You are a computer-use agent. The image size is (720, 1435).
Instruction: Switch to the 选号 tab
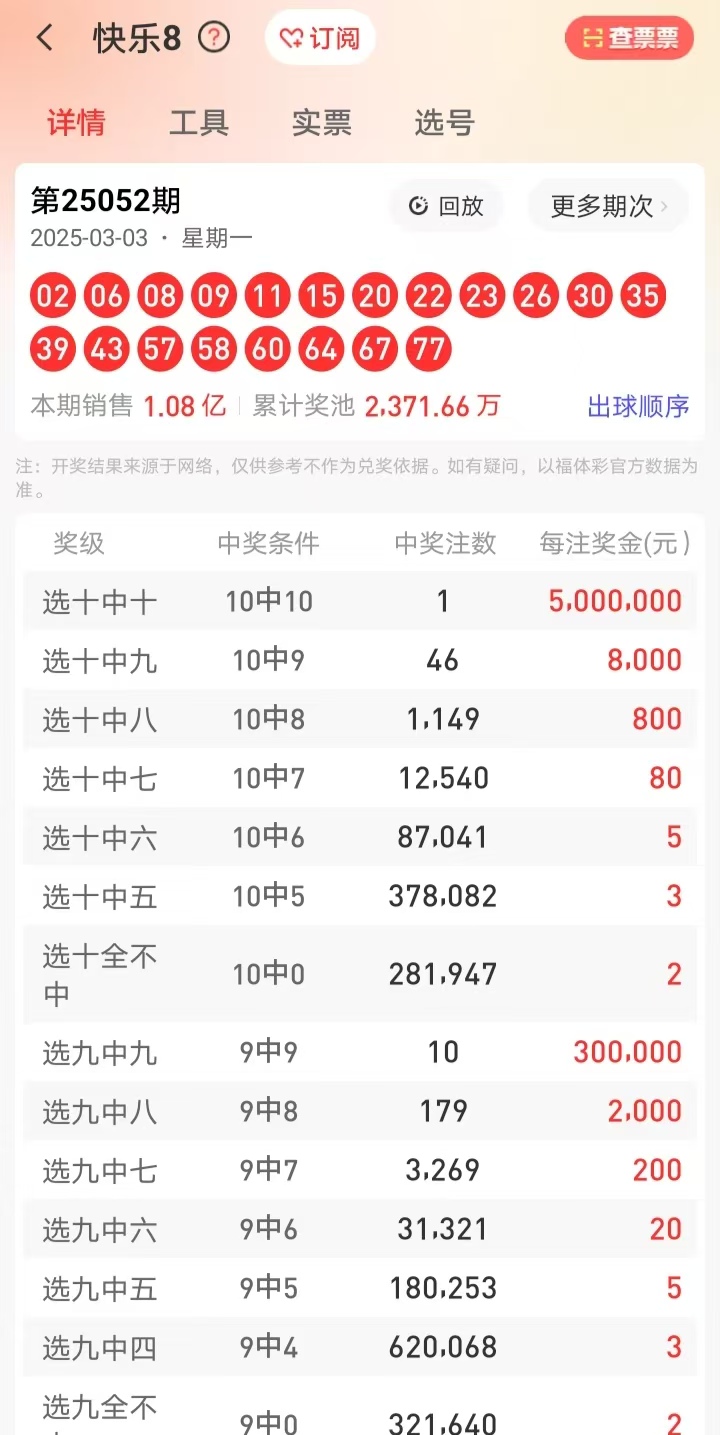pos(444,123)
